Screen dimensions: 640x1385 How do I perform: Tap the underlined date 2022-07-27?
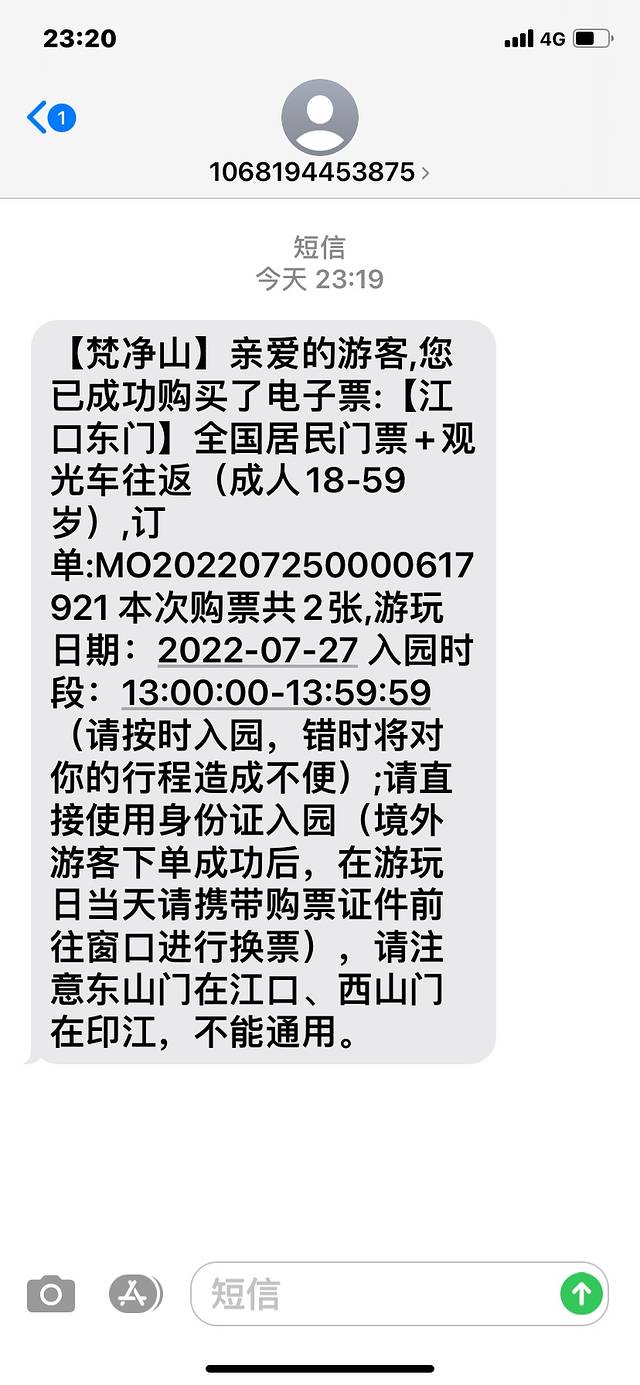point(257,650)
